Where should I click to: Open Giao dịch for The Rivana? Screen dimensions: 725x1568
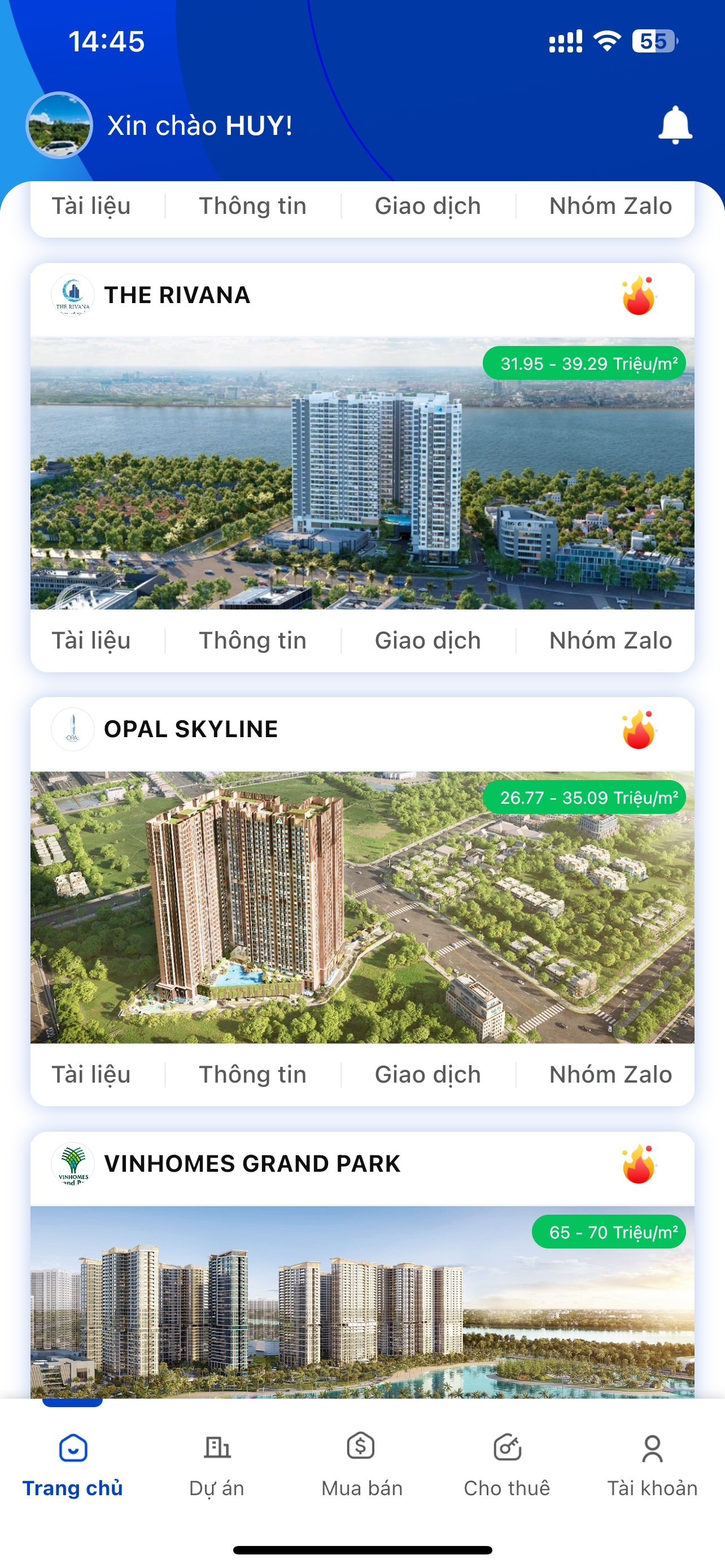coord(427,640)
